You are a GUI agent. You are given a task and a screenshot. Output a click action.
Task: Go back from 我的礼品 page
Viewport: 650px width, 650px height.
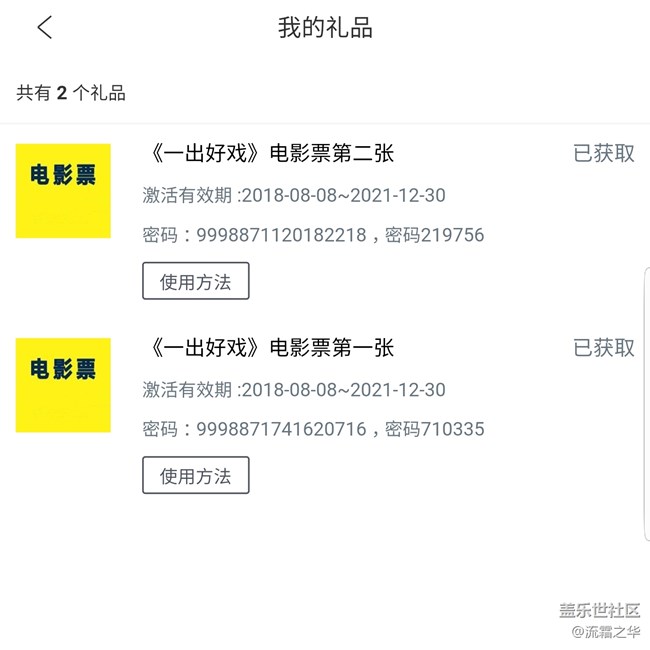point(45,28)
